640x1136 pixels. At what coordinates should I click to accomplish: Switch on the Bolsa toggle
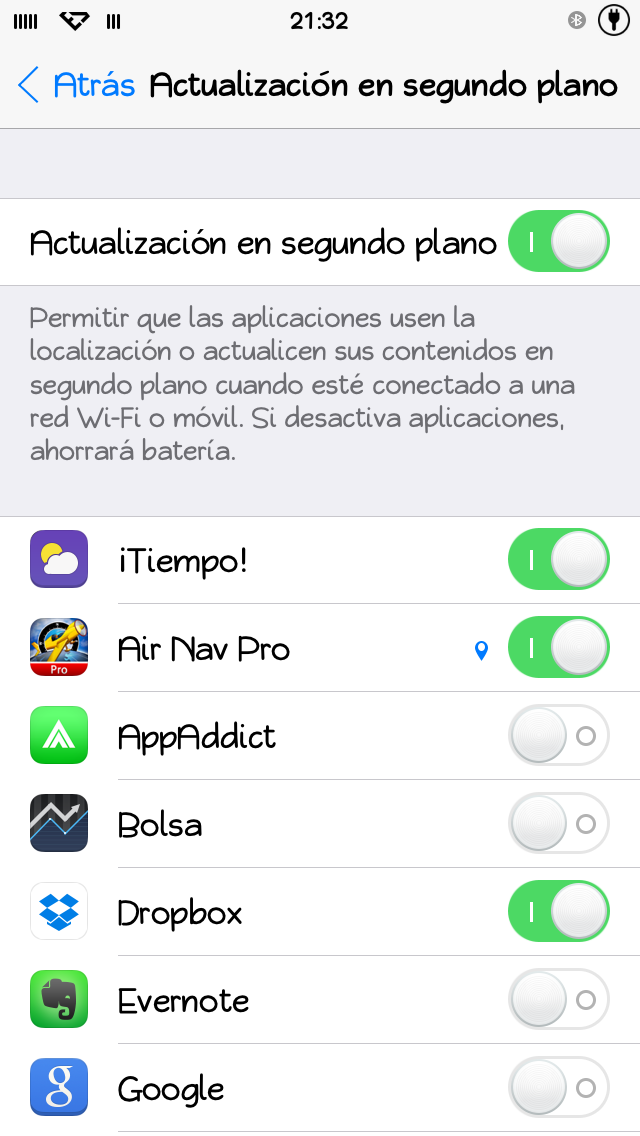point(559,824)
